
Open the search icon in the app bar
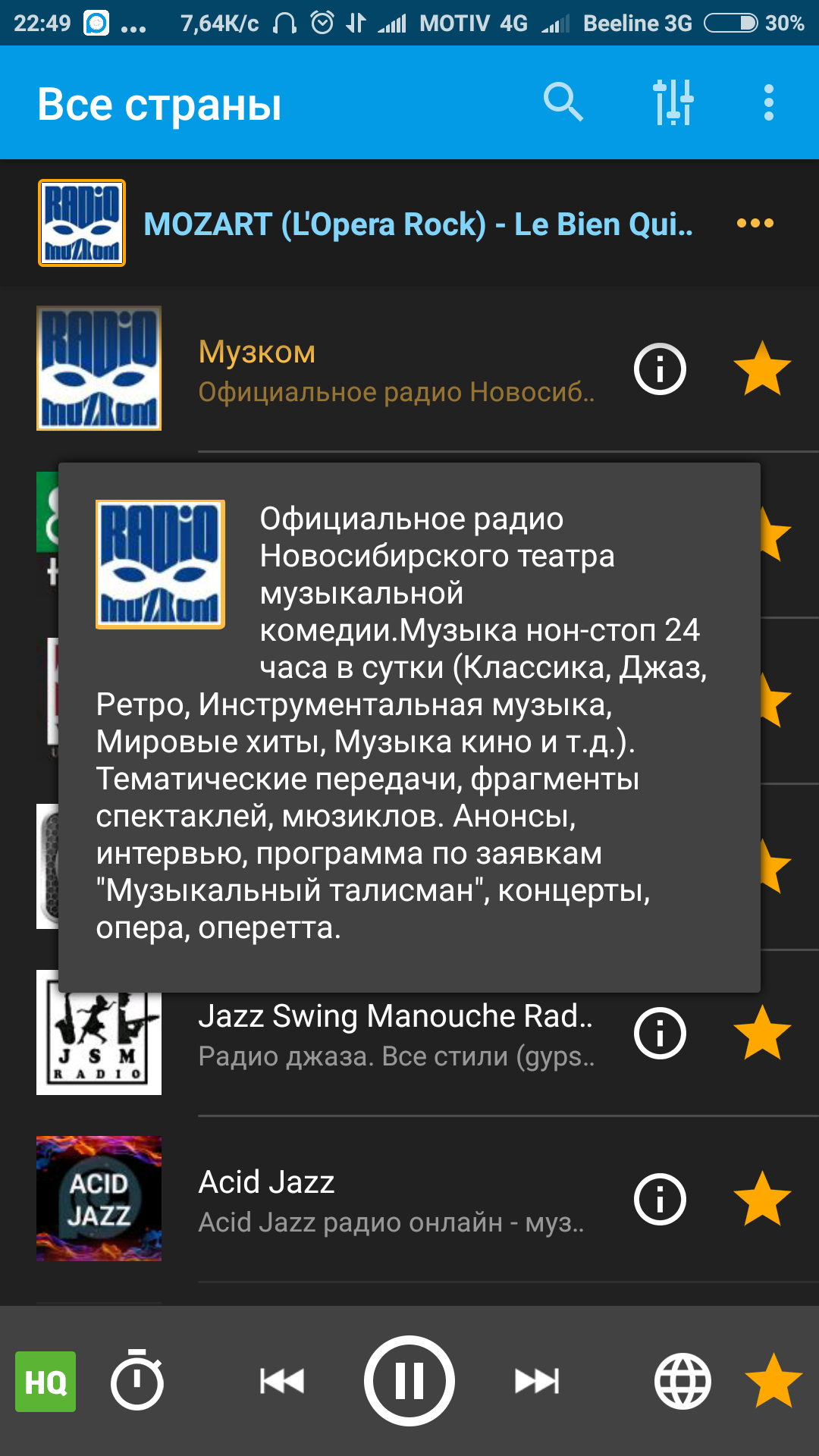[x=563, y=102]
